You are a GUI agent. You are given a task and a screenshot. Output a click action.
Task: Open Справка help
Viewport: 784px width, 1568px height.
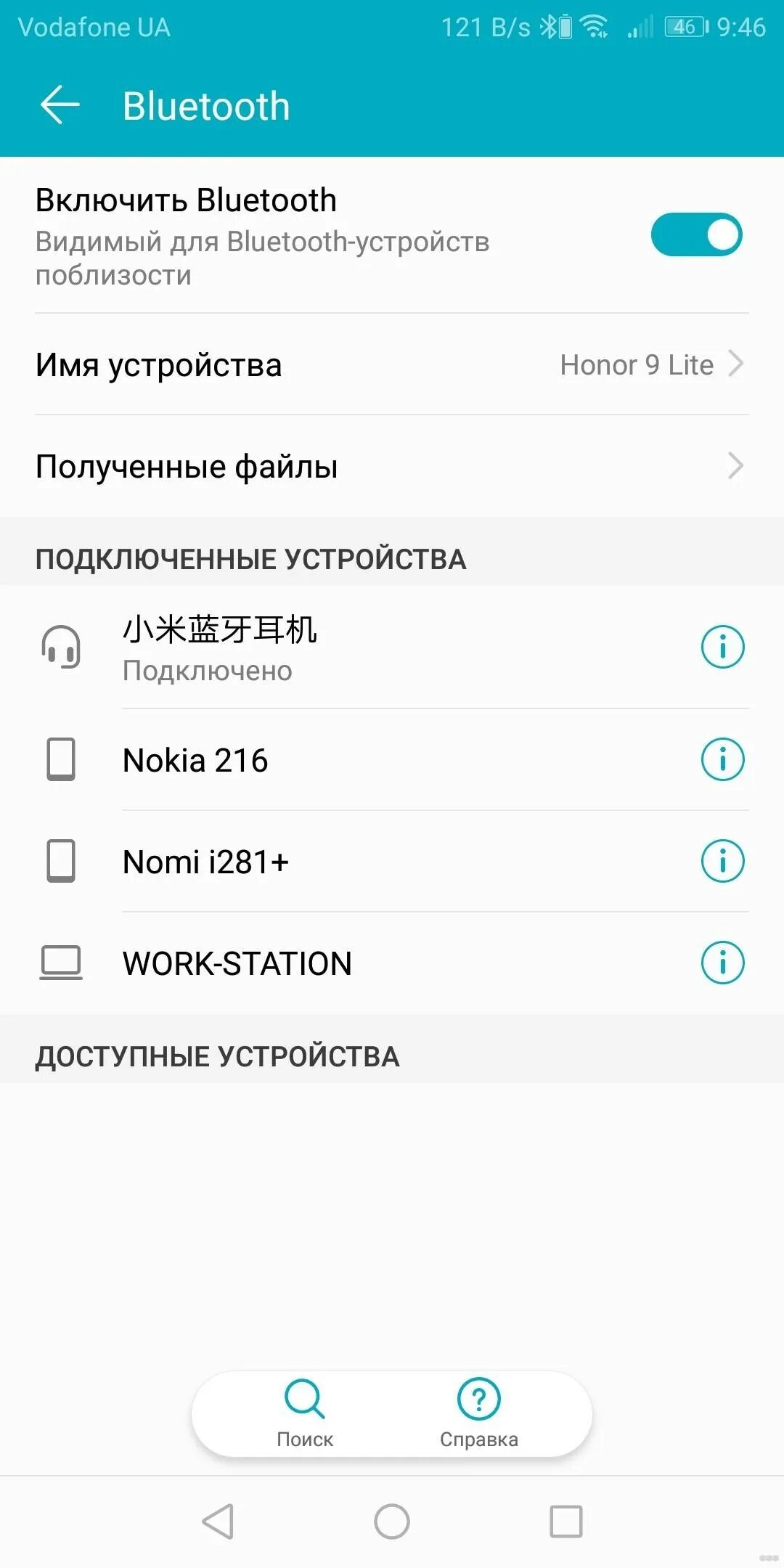pyautogui.click(x=478, y=1412)
